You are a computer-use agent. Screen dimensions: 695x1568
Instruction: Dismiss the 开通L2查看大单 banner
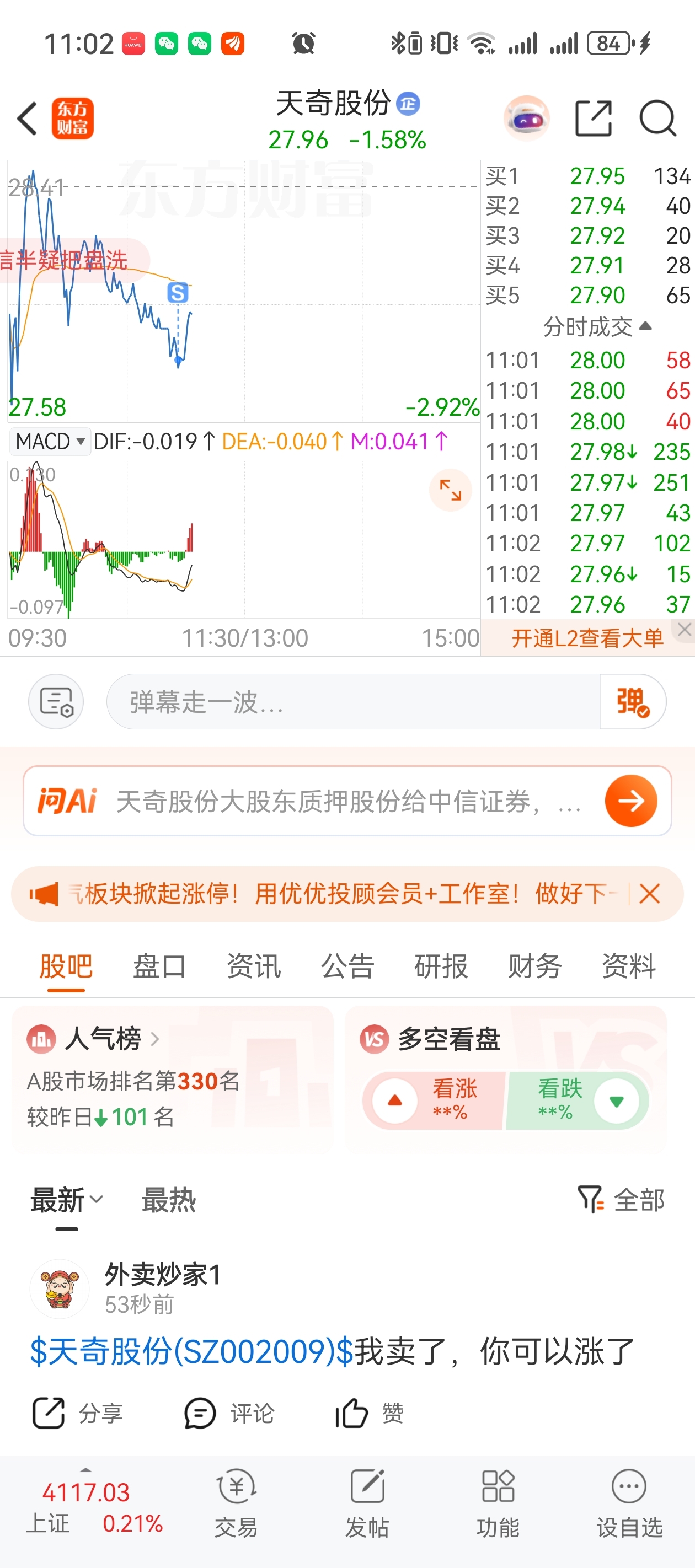[x=685, y=630]
